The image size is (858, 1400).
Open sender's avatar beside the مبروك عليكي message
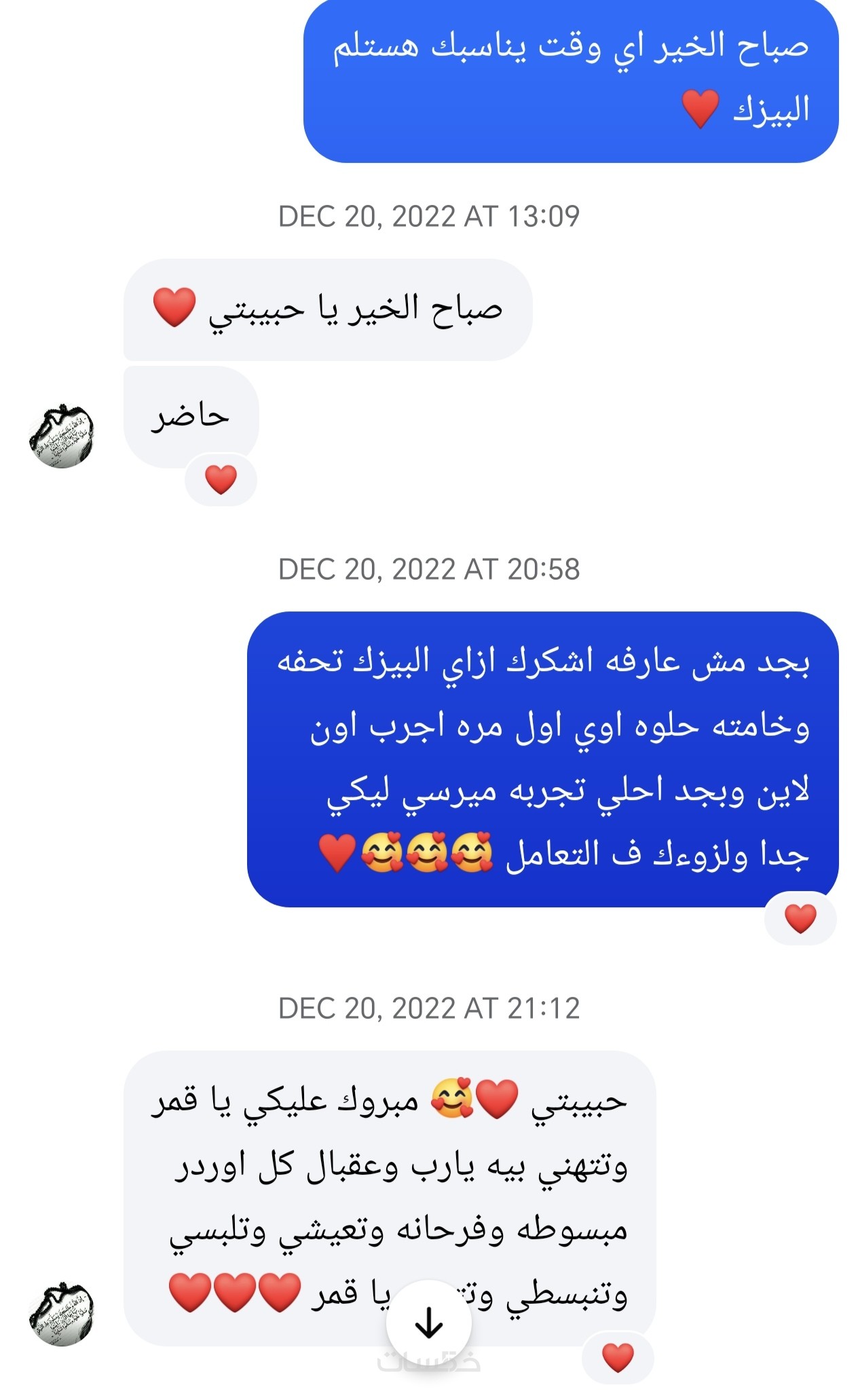(62, 1314)
